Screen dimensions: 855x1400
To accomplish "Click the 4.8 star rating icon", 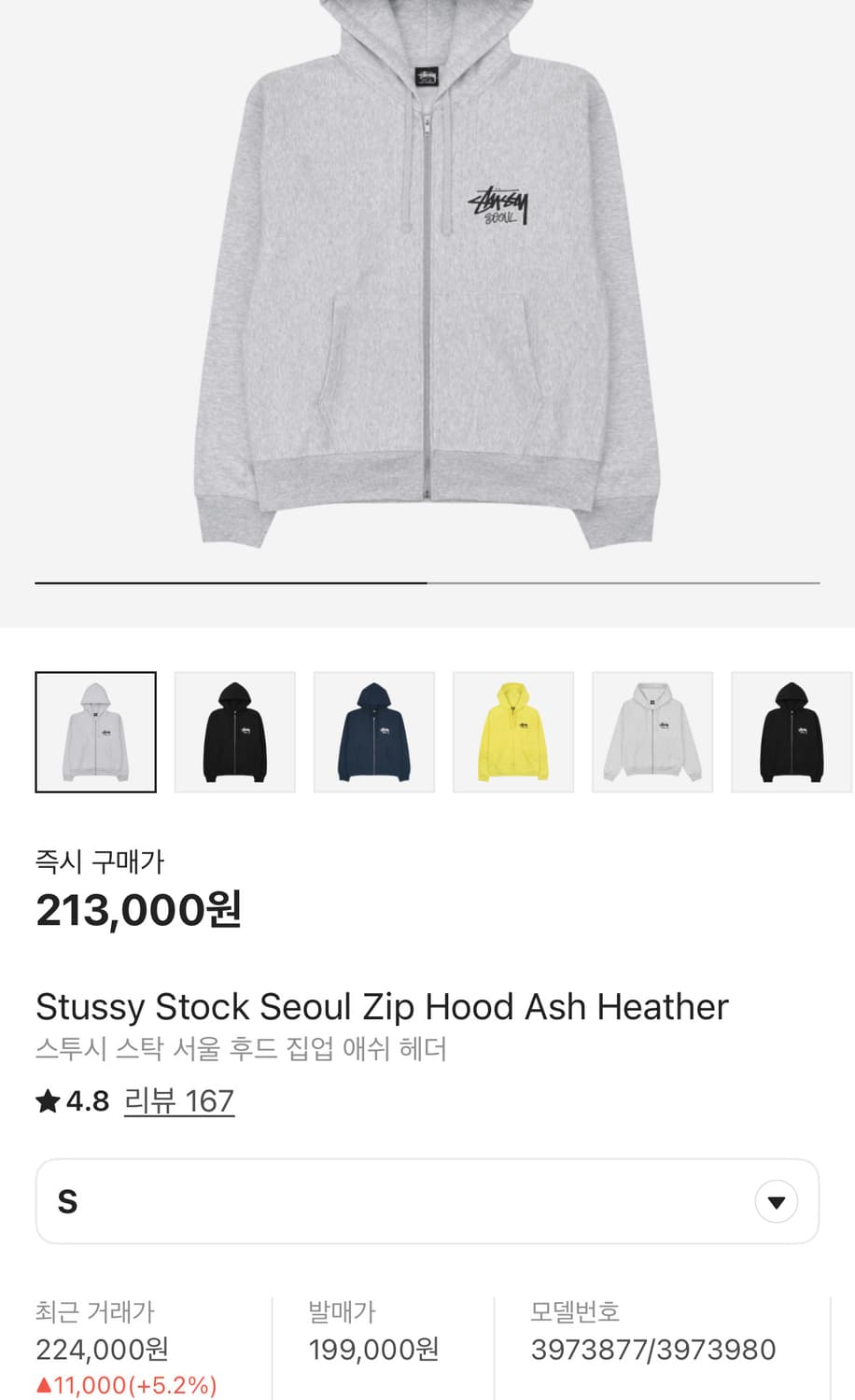I will coord(47,1101).
